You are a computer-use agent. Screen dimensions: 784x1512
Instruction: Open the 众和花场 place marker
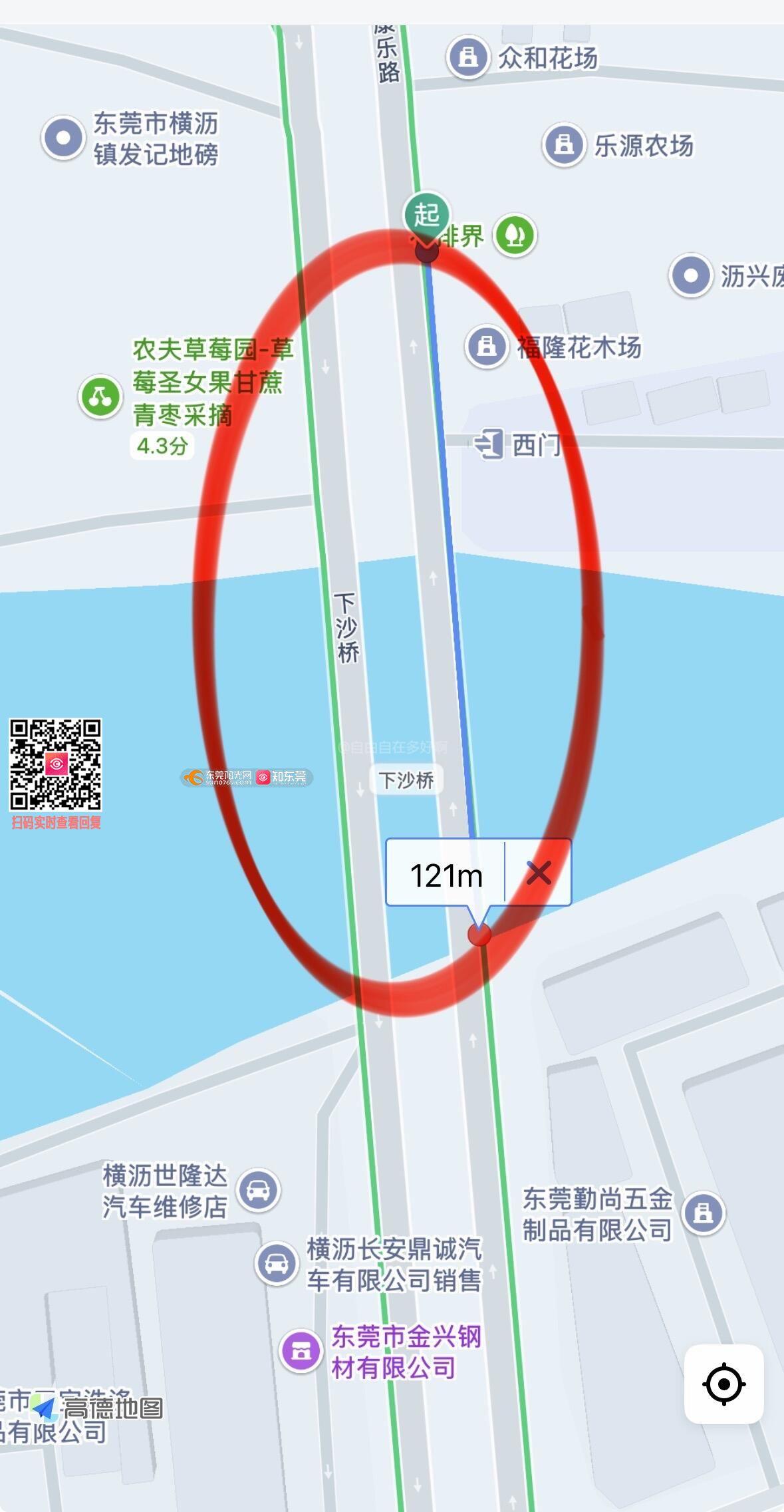468,57
